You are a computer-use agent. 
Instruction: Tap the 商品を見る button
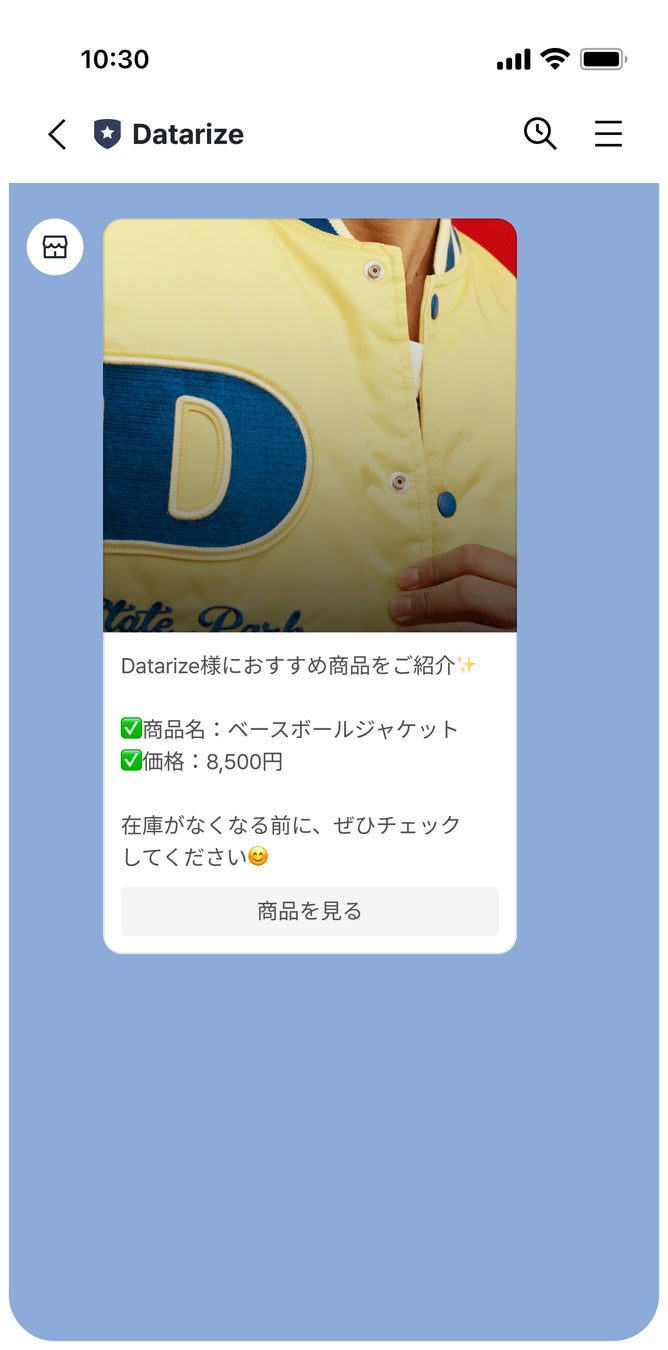click(x=309, y=911)
